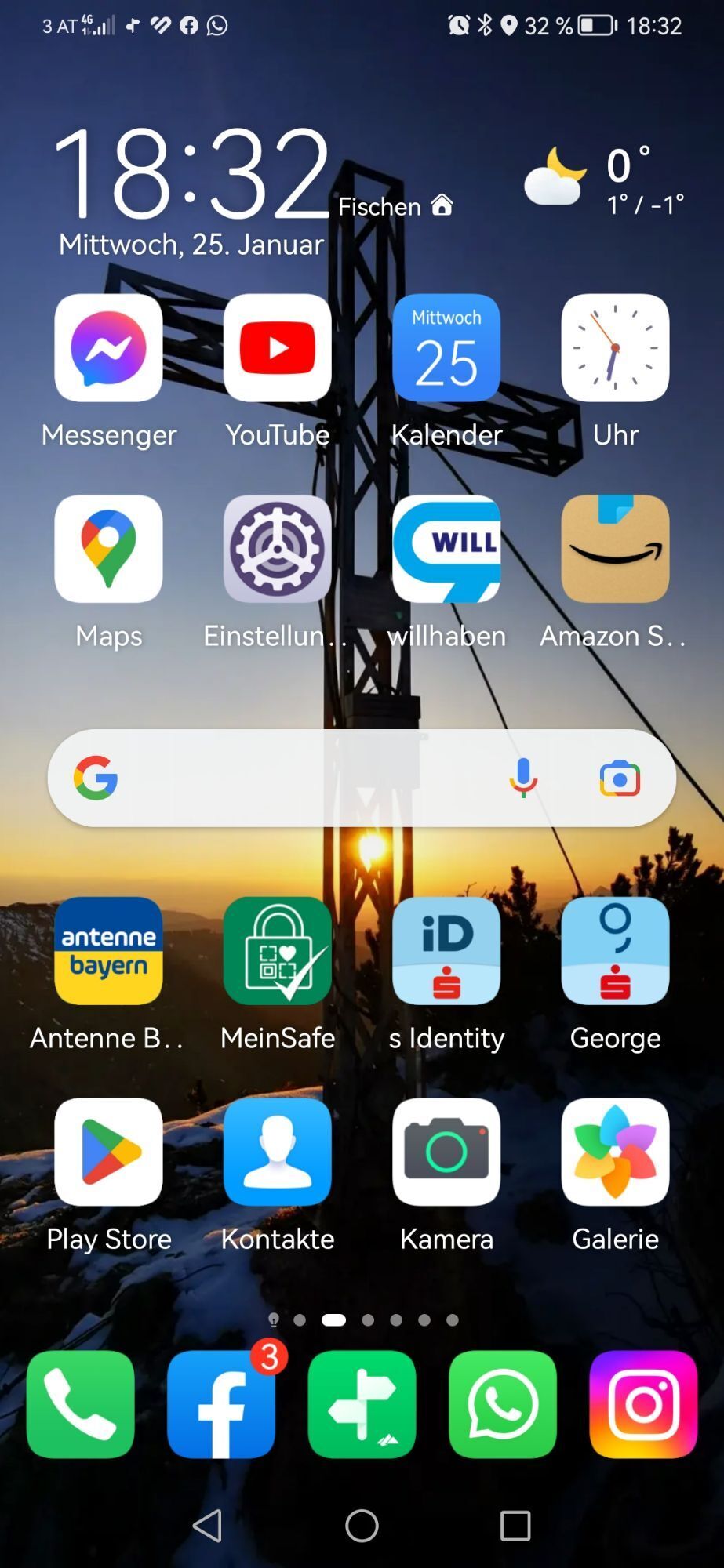Launch YouTube

277,348
